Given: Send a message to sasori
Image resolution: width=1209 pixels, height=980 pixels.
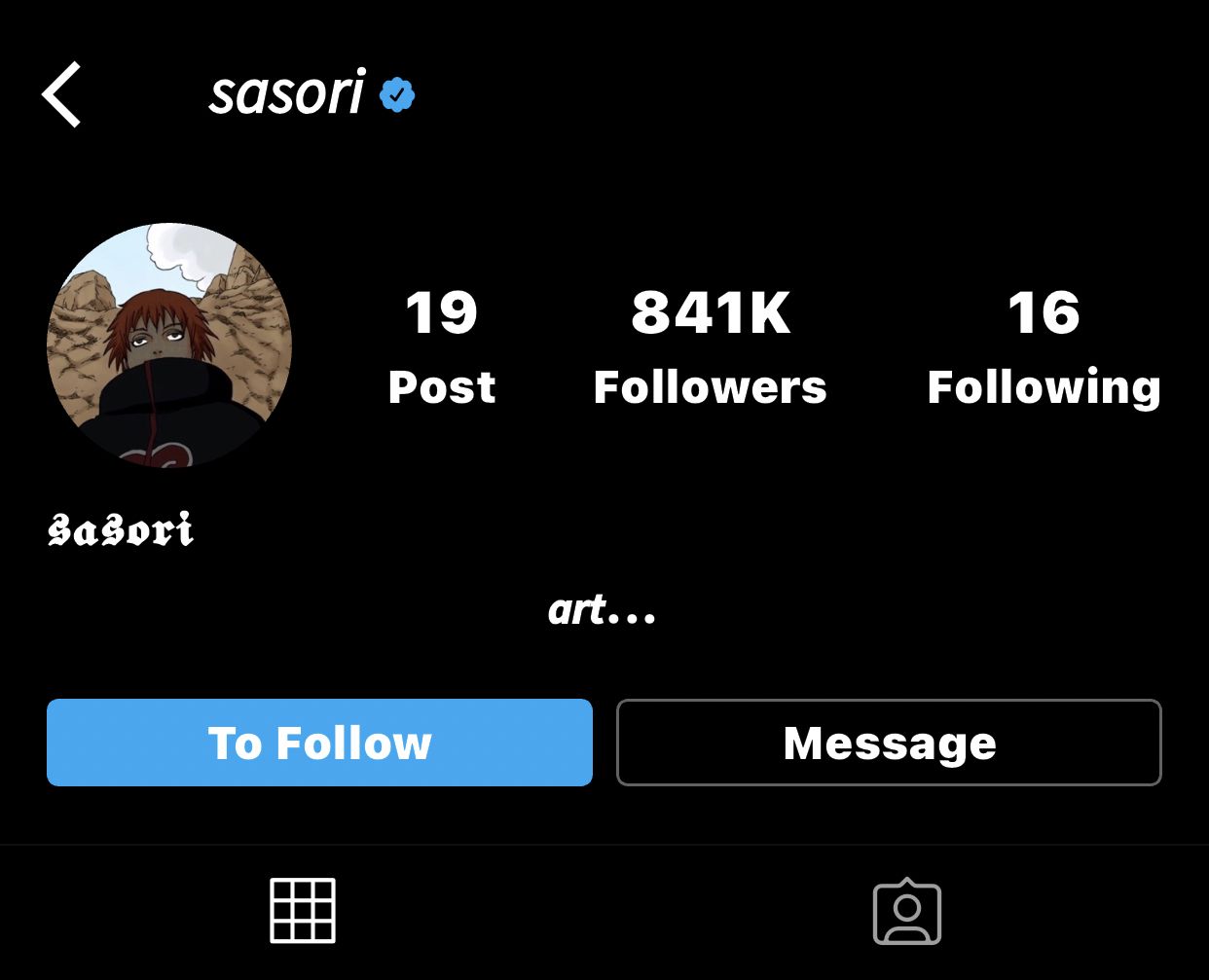Looking at the screenshot, I should coord(889,743).
